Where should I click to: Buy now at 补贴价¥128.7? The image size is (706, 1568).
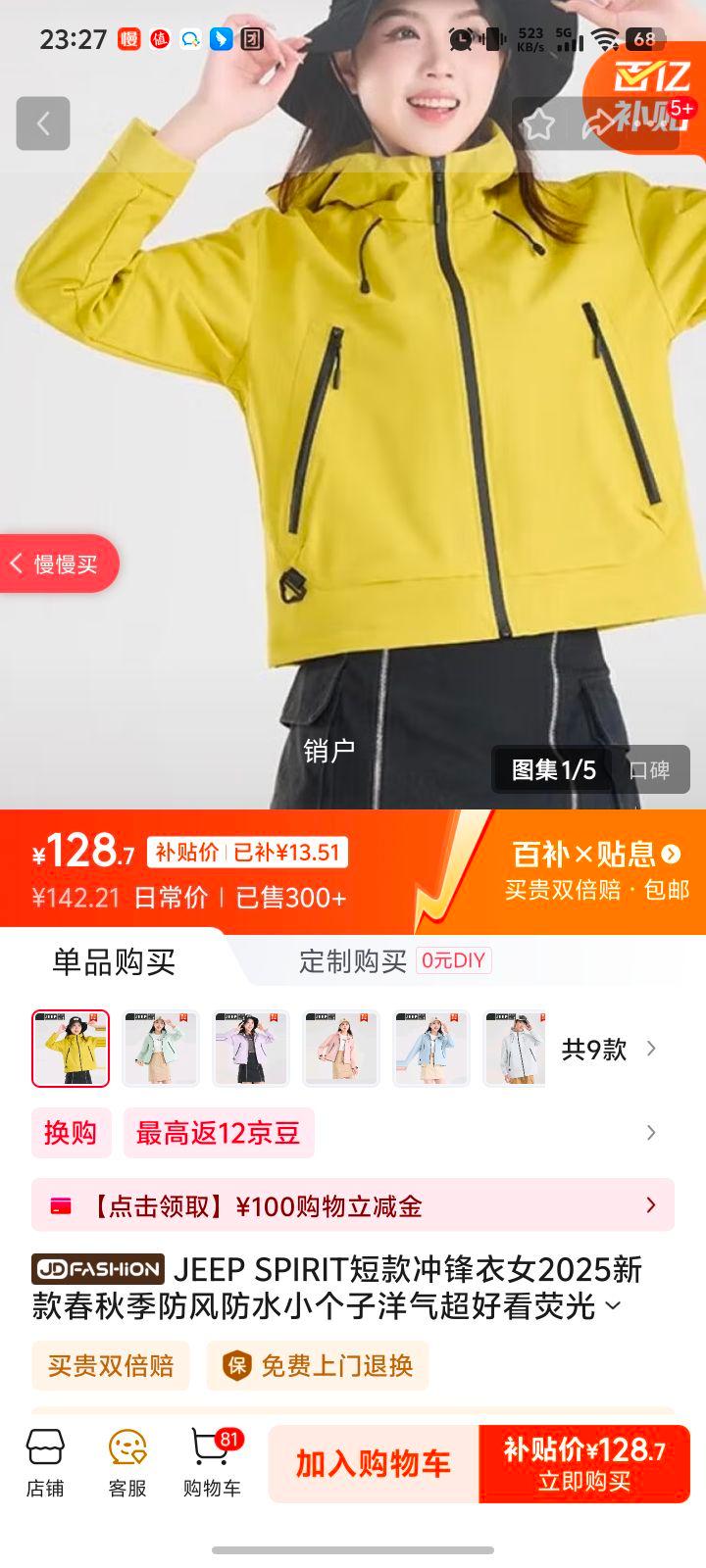click(584, 1463)
